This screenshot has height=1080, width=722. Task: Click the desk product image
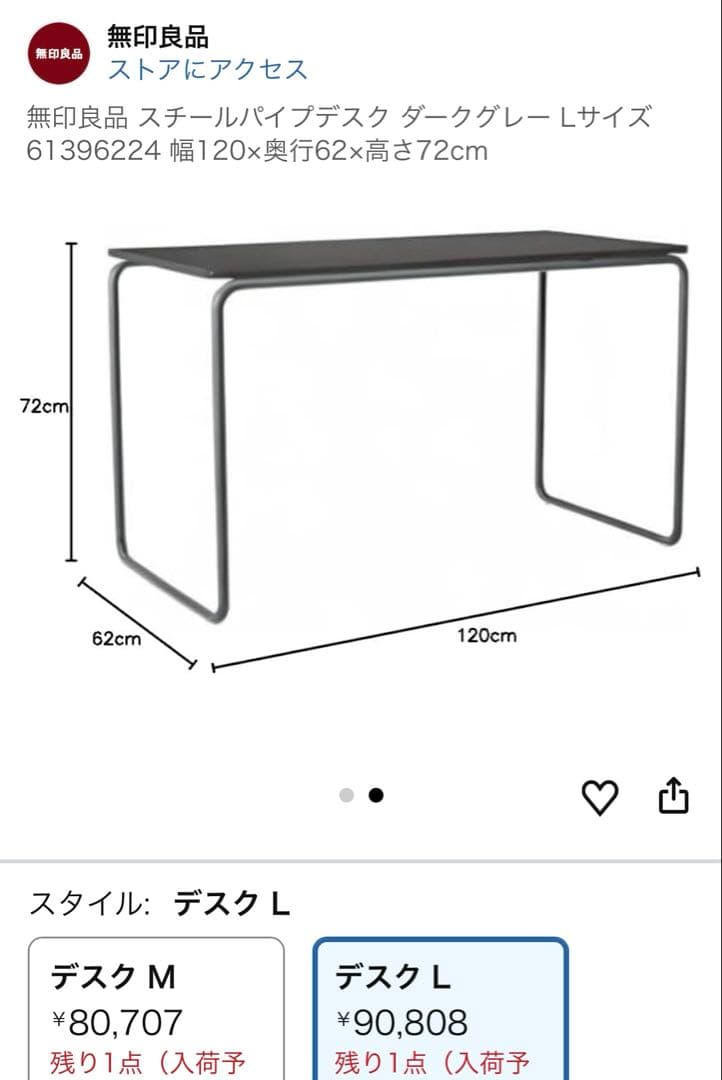[390, 400]
